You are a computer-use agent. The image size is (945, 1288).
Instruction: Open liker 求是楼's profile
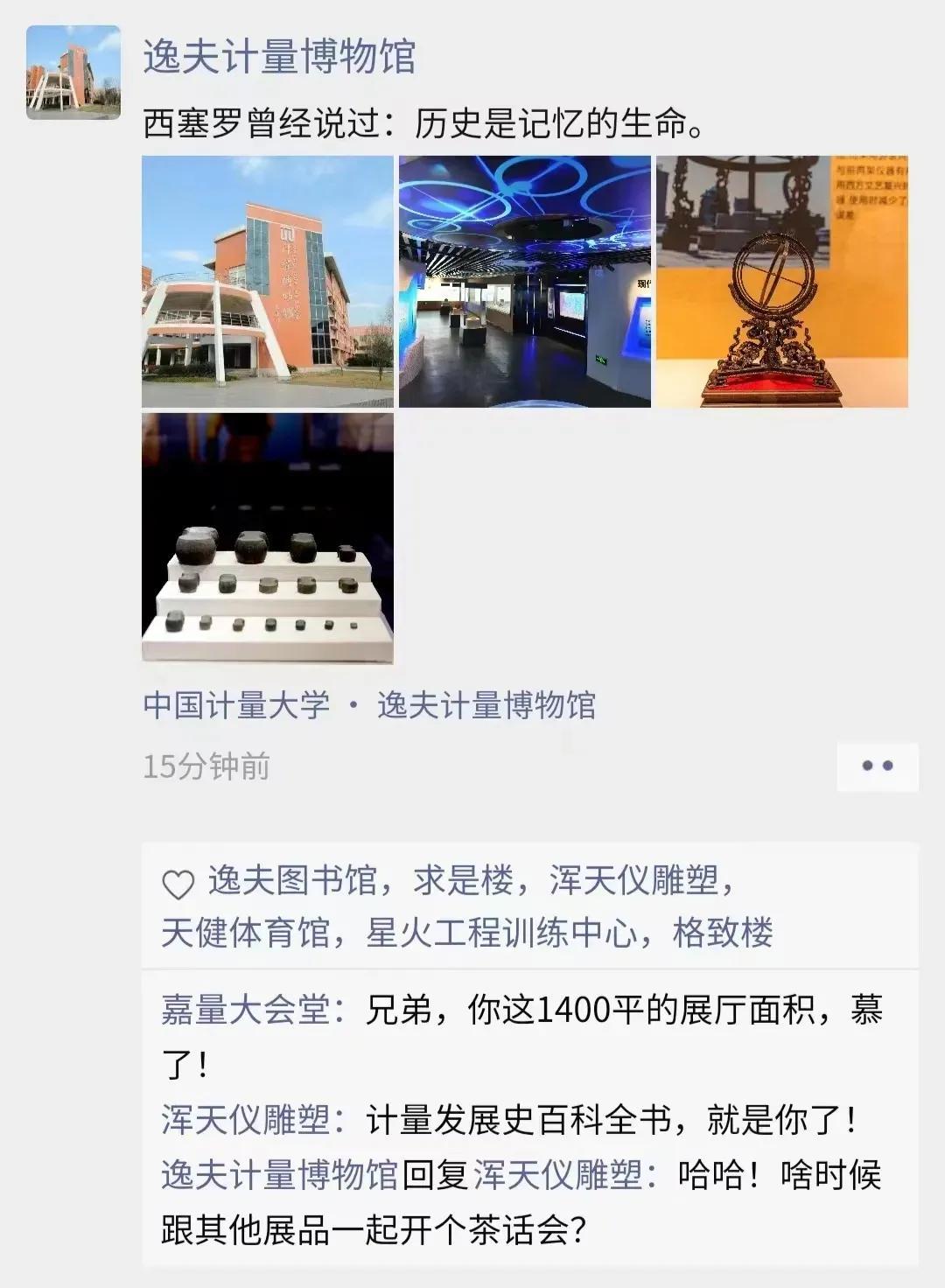coord(464,881)
